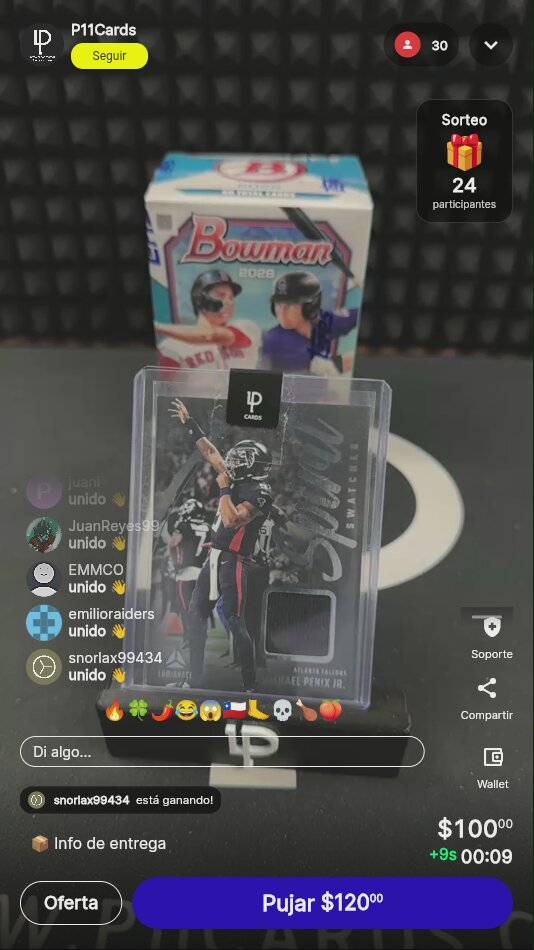
Task: Send the peach emoji reaction
Action: (331, 710)
